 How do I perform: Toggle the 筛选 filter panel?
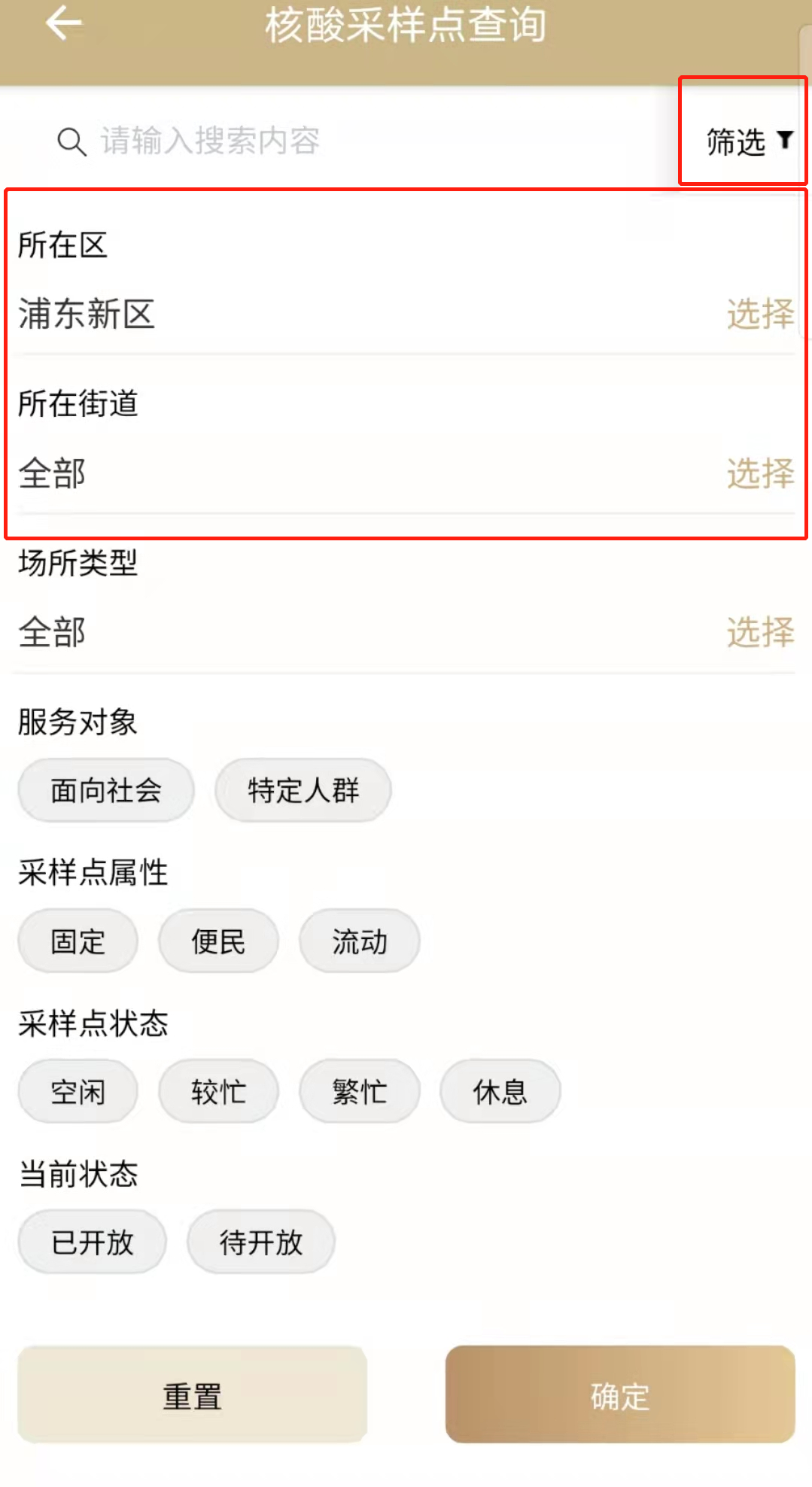click(x=748, y=141)
